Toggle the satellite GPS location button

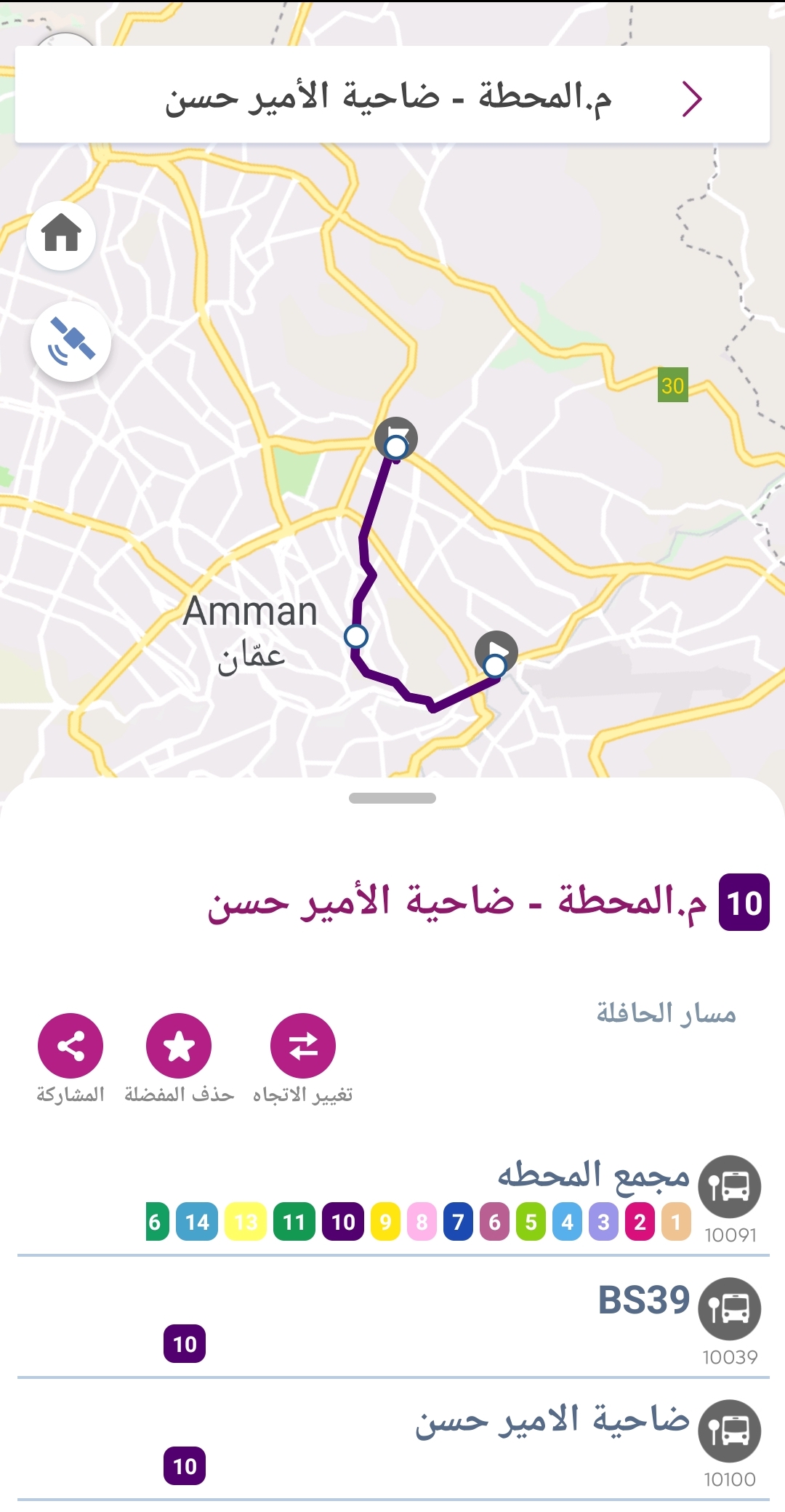click(71, 341)
